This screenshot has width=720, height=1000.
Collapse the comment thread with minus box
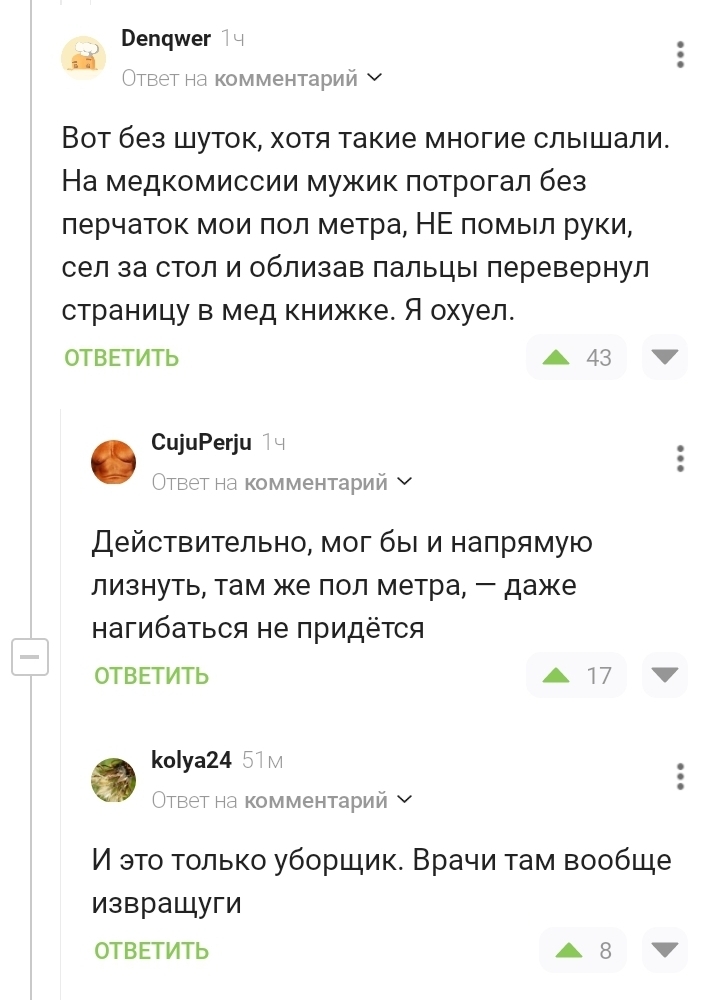[x=30, y=657]
